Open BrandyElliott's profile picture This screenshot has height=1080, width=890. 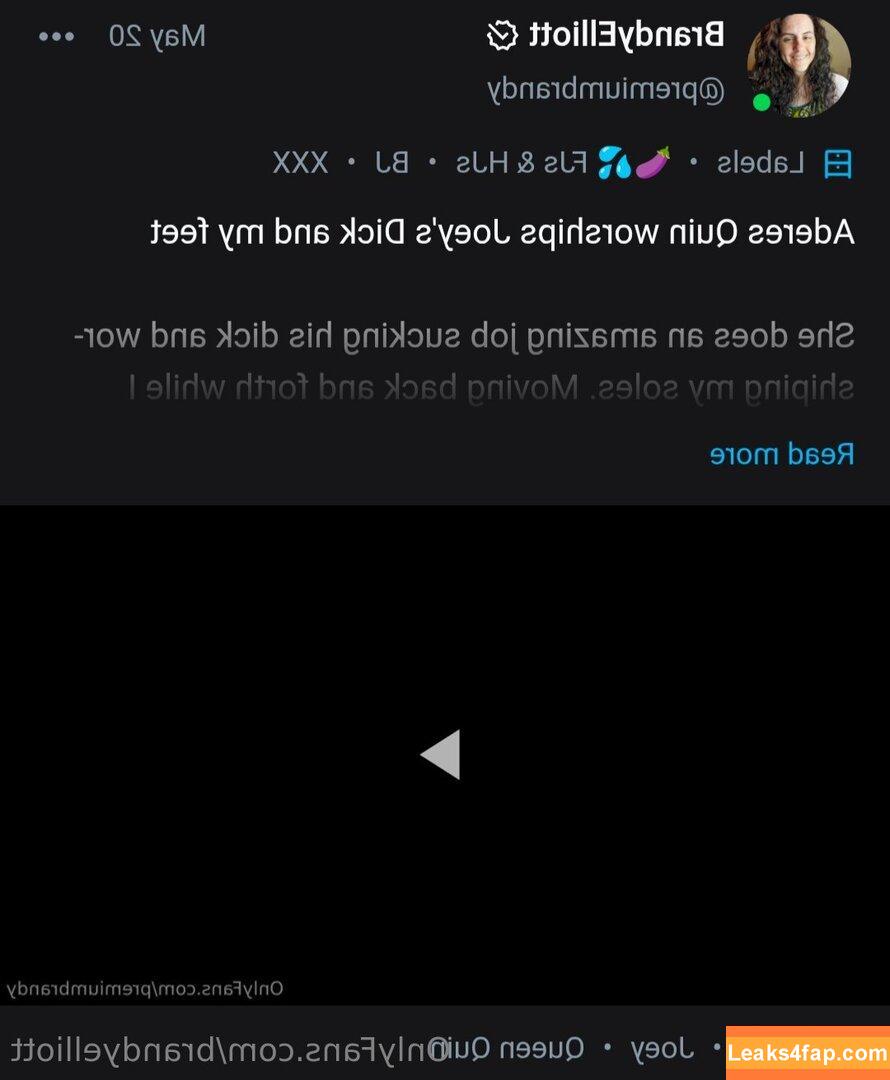click(799, 64)
